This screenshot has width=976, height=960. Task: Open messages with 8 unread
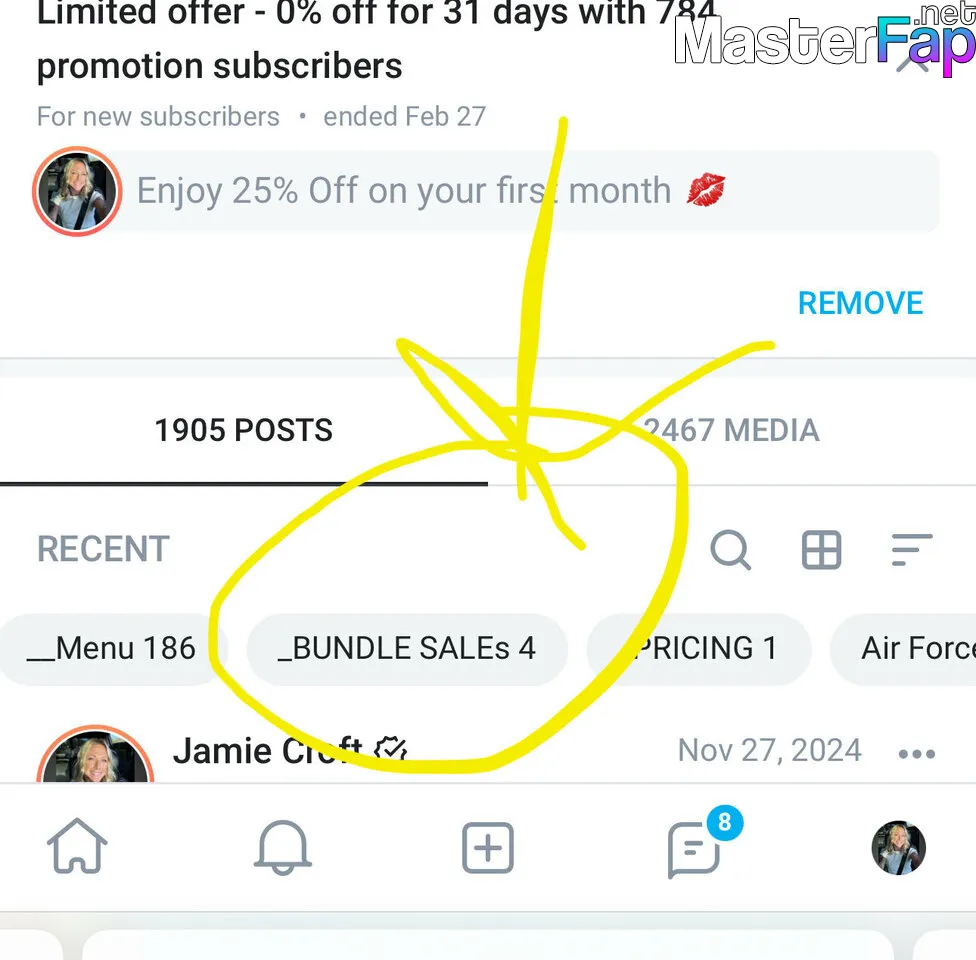tap(695, 848)
